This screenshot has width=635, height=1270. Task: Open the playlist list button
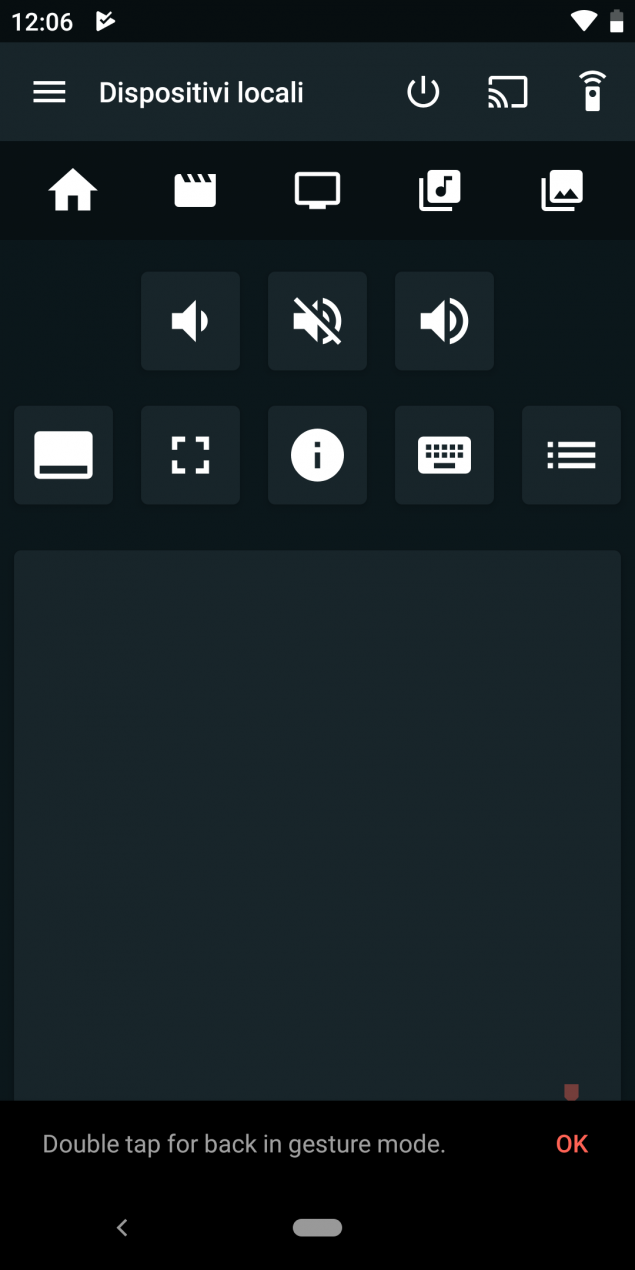coord(571,455)
